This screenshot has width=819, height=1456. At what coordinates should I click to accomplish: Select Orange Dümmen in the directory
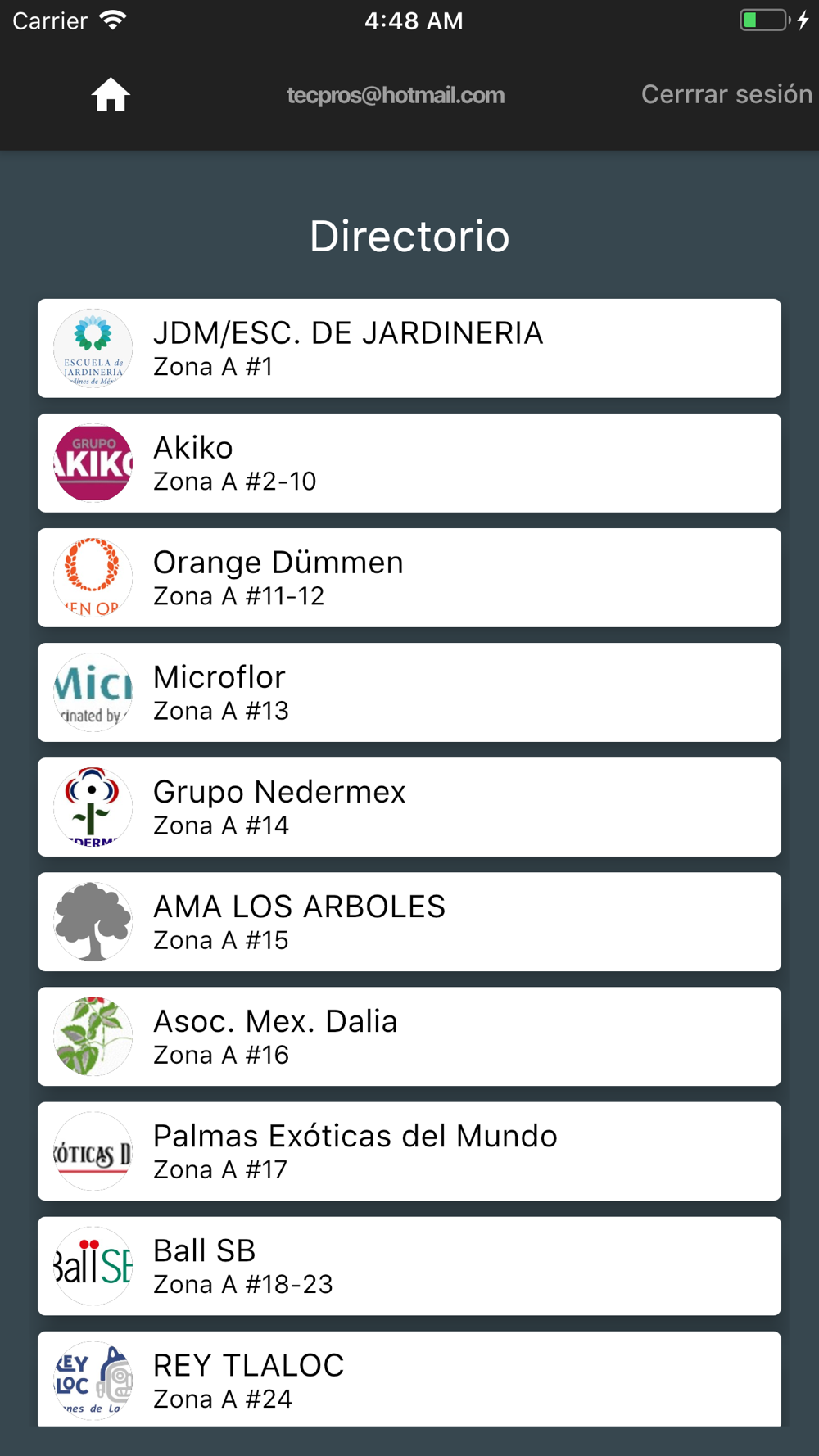pyautogui.click(x=409, y=577)
